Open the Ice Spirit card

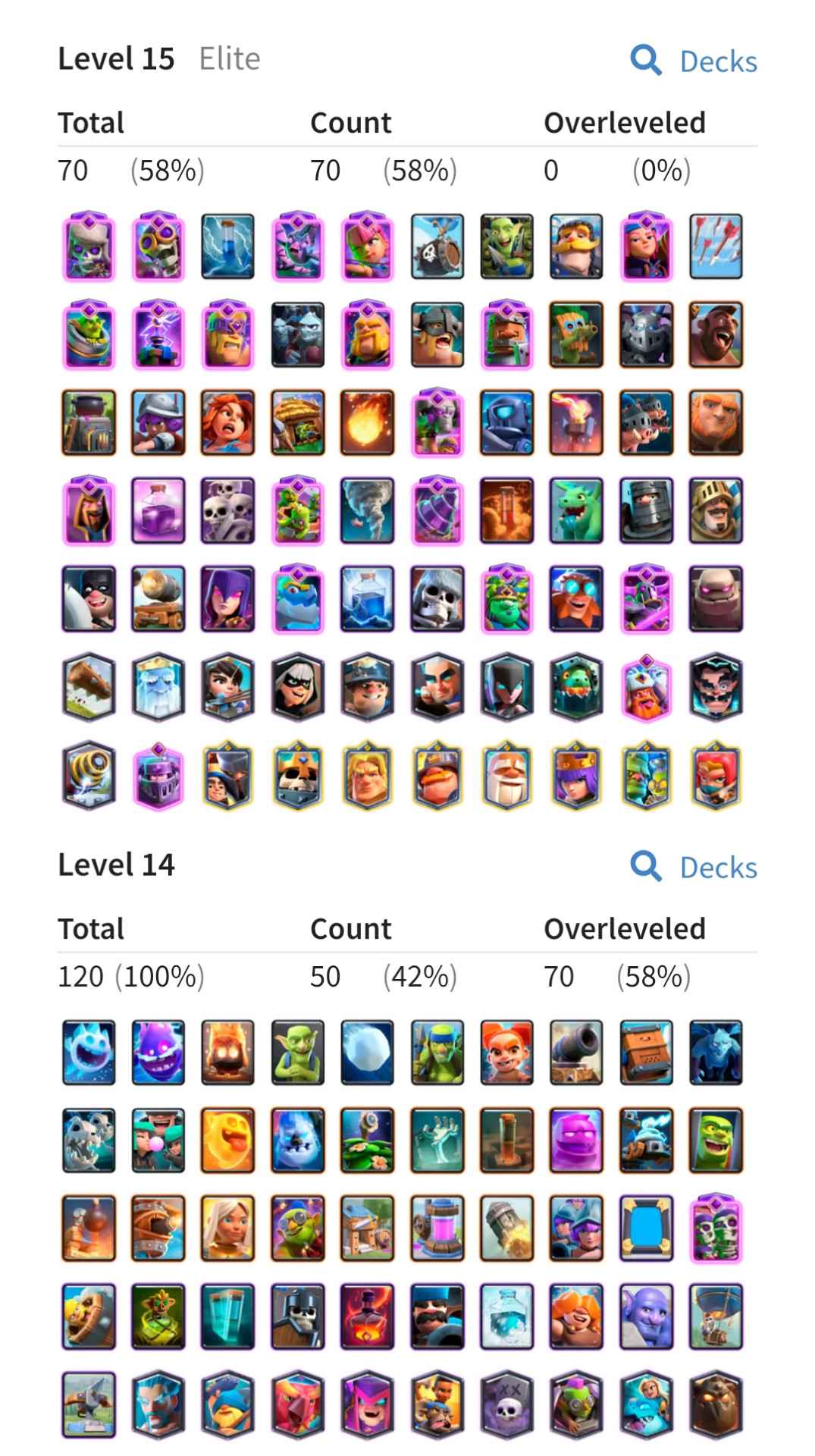coord(89,1053)
